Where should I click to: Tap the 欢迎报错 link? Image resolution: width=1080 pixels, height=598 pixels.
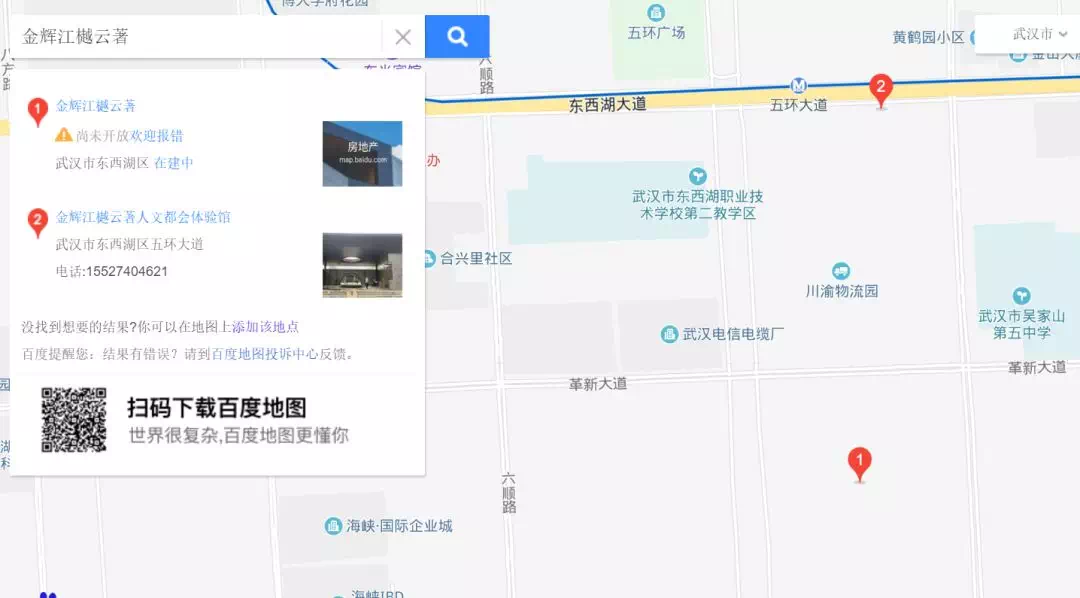click(x=156, y=136)
